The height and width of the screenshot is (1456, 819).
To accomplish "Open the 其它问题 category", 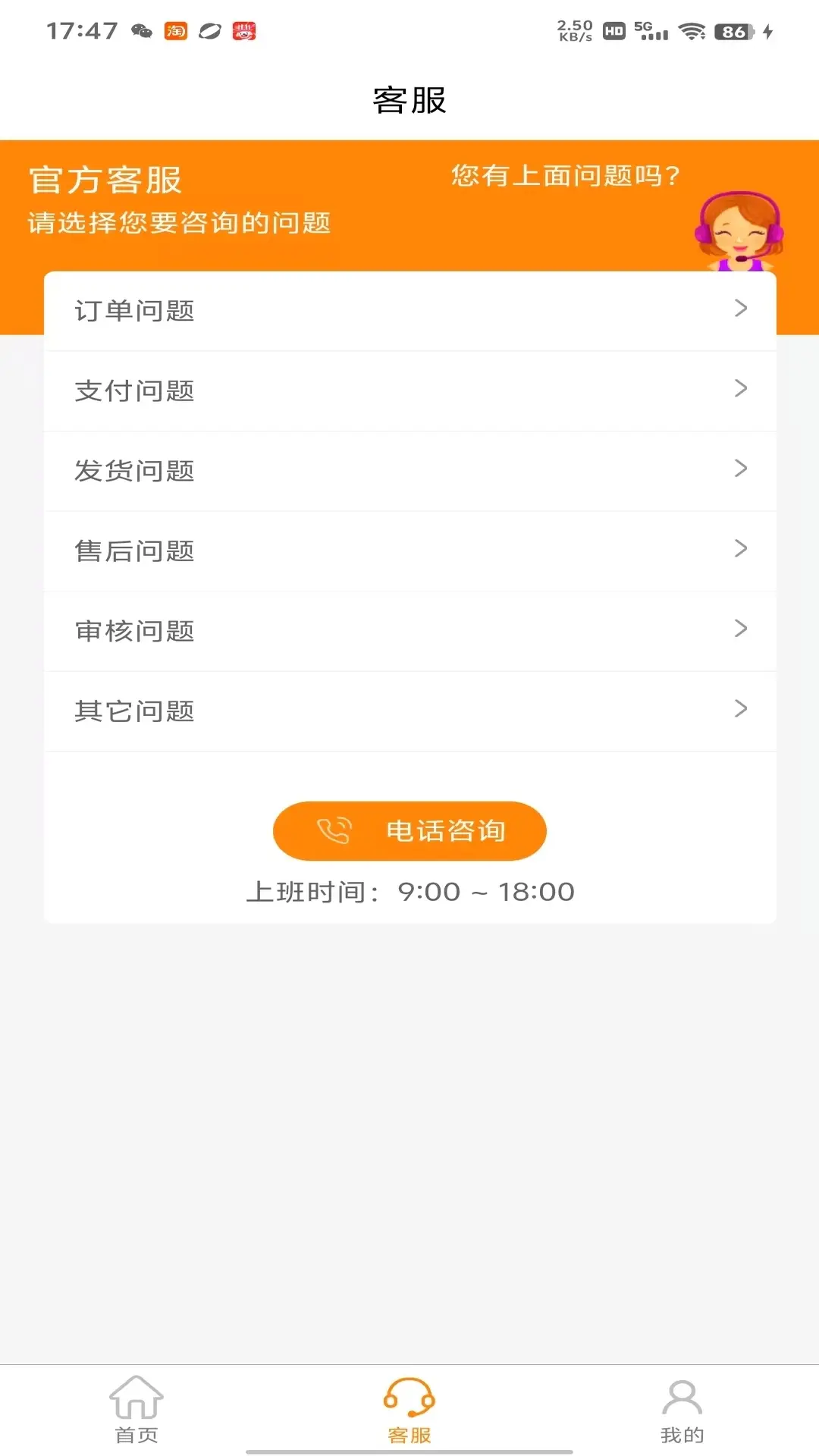I will [x=409, y=711].
